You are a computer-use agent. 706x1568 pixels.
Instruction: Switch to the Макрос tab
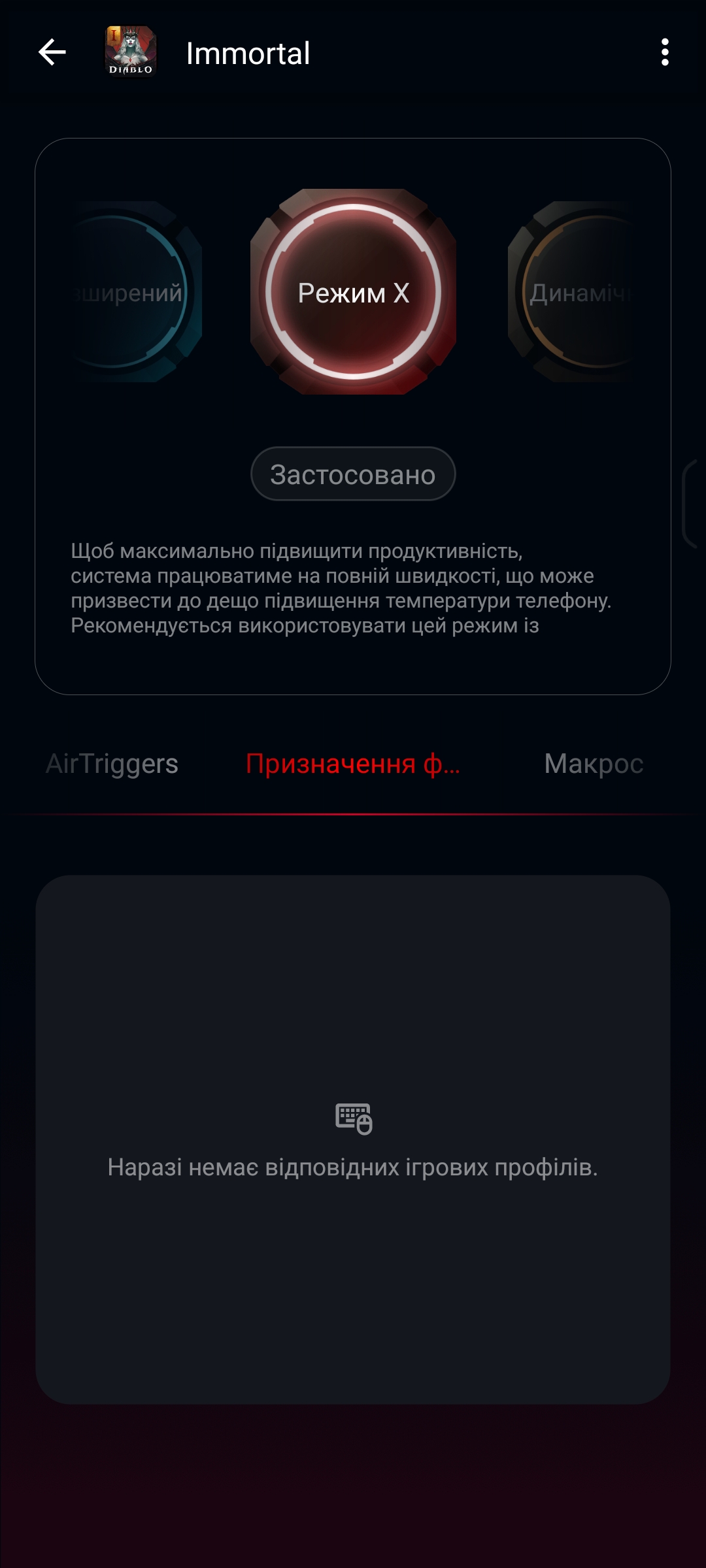tap(594, 764)
